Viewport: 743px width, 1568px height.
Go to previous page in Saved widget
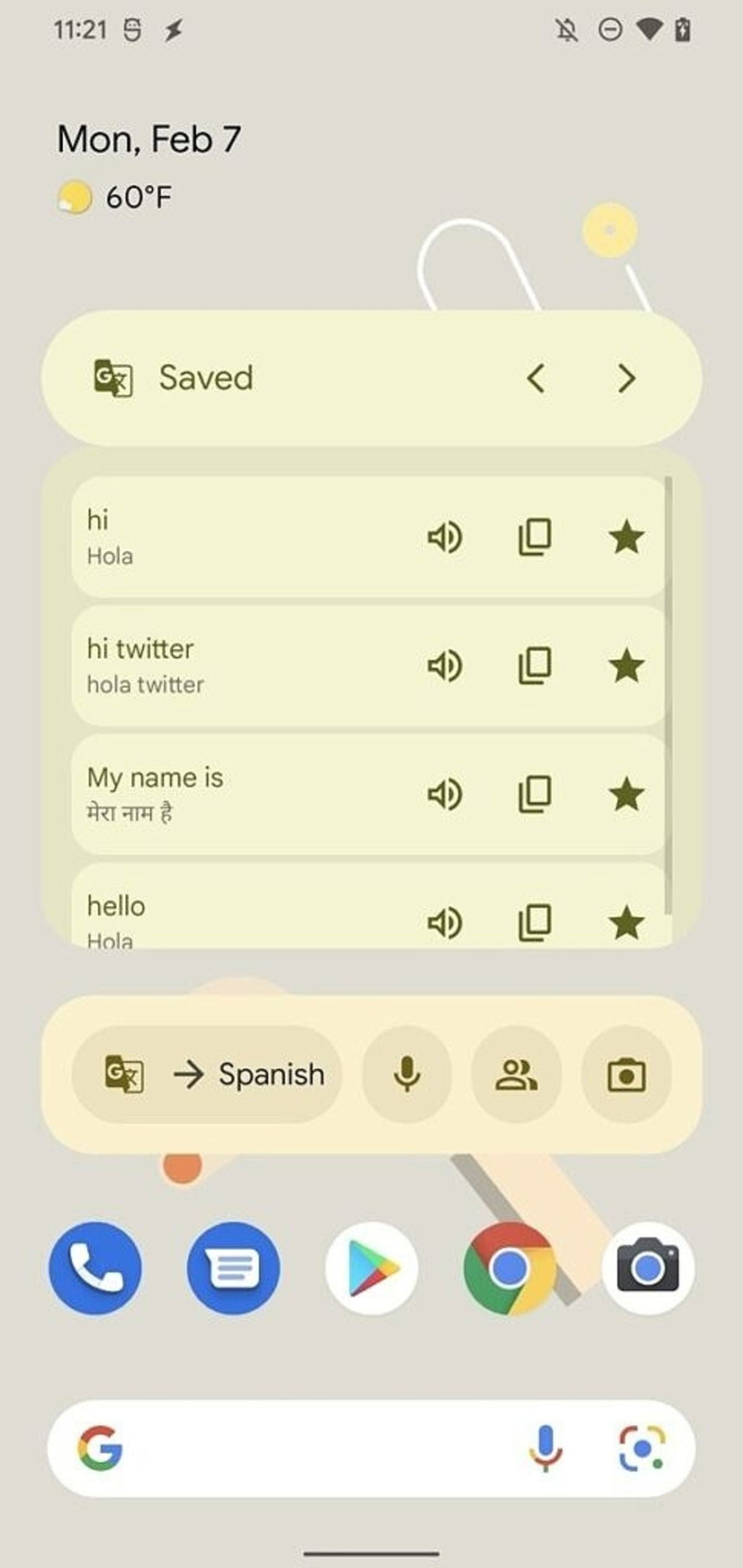coord(536,378)
